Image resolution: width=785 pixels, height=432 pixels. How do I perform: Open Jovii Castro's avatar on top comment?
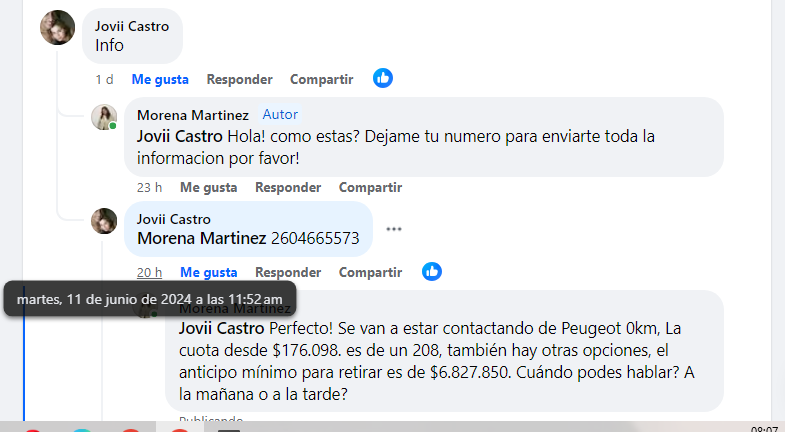[x=57, y=28]
